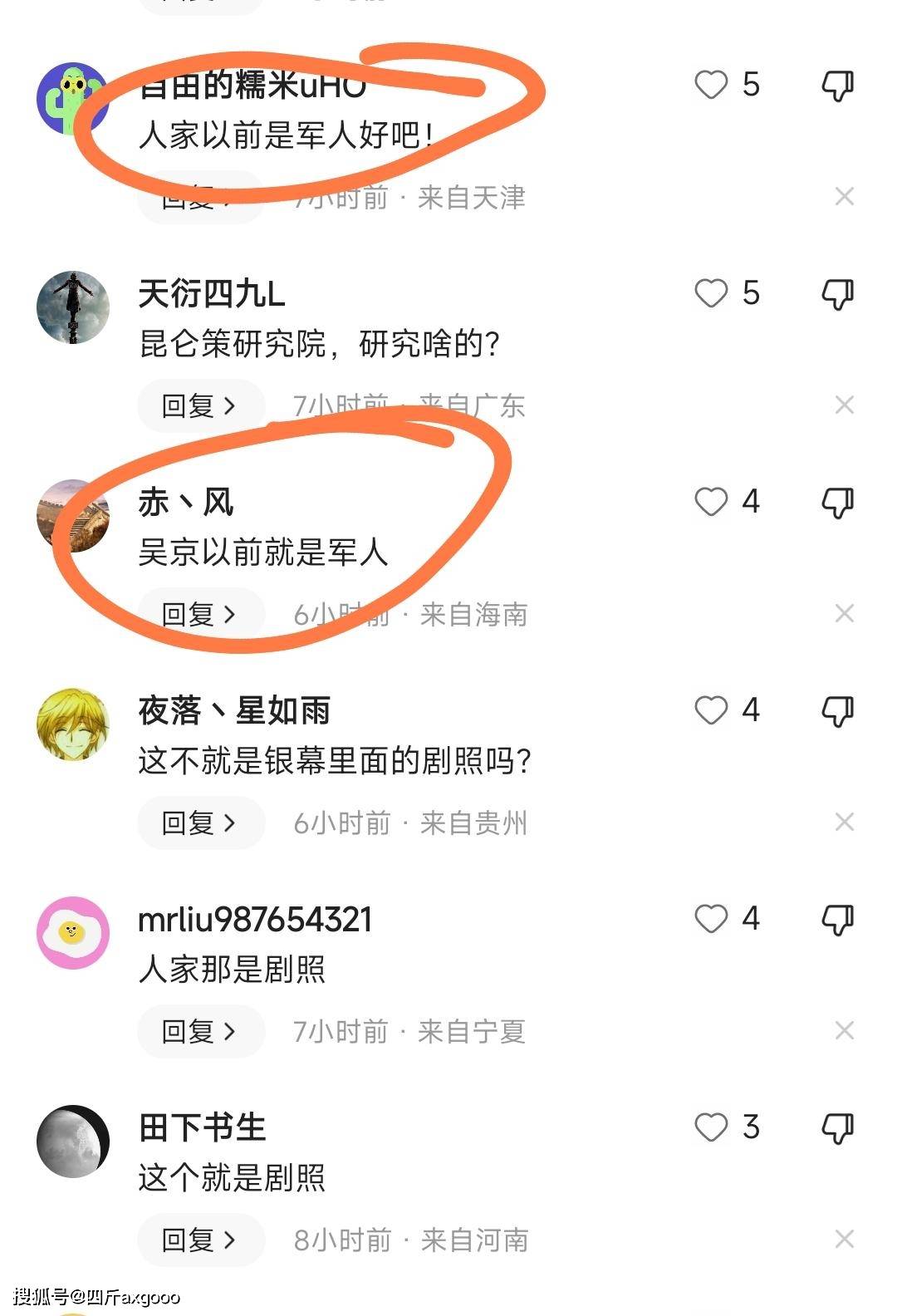
Task: Dismiss the comment from 天衍四九L
Action: pos(845,405)
